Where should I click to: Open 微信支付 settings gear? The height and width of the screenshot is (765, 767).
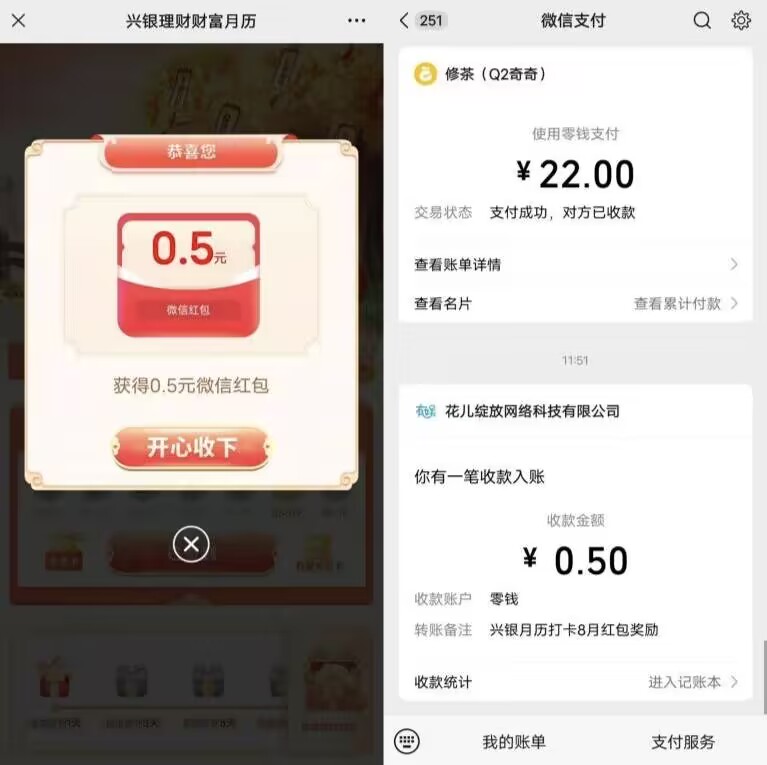pyautogui.click(x=741, y=20)
